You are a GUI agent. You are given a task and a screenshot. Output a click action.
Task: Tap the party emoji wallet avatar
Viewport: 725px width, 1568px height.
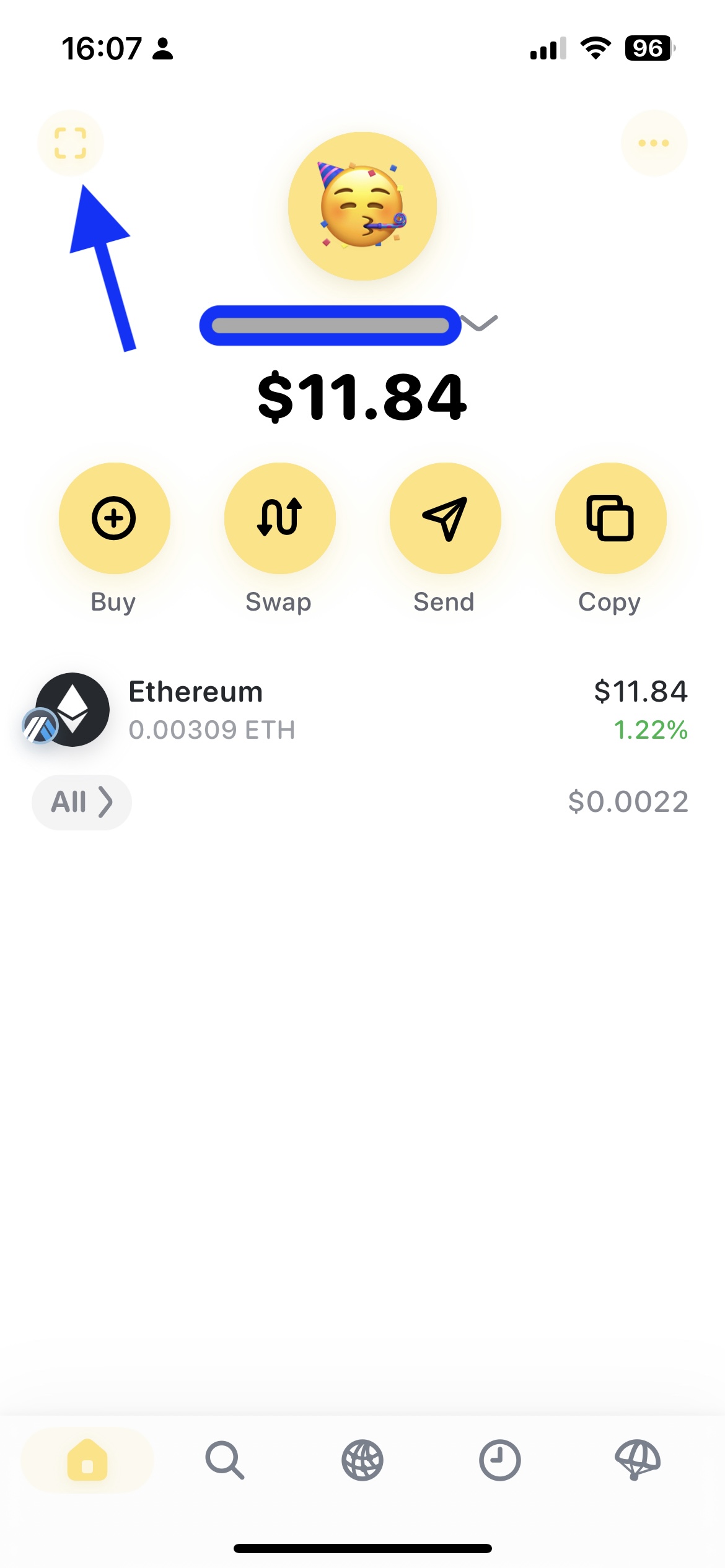click(362, 206)
